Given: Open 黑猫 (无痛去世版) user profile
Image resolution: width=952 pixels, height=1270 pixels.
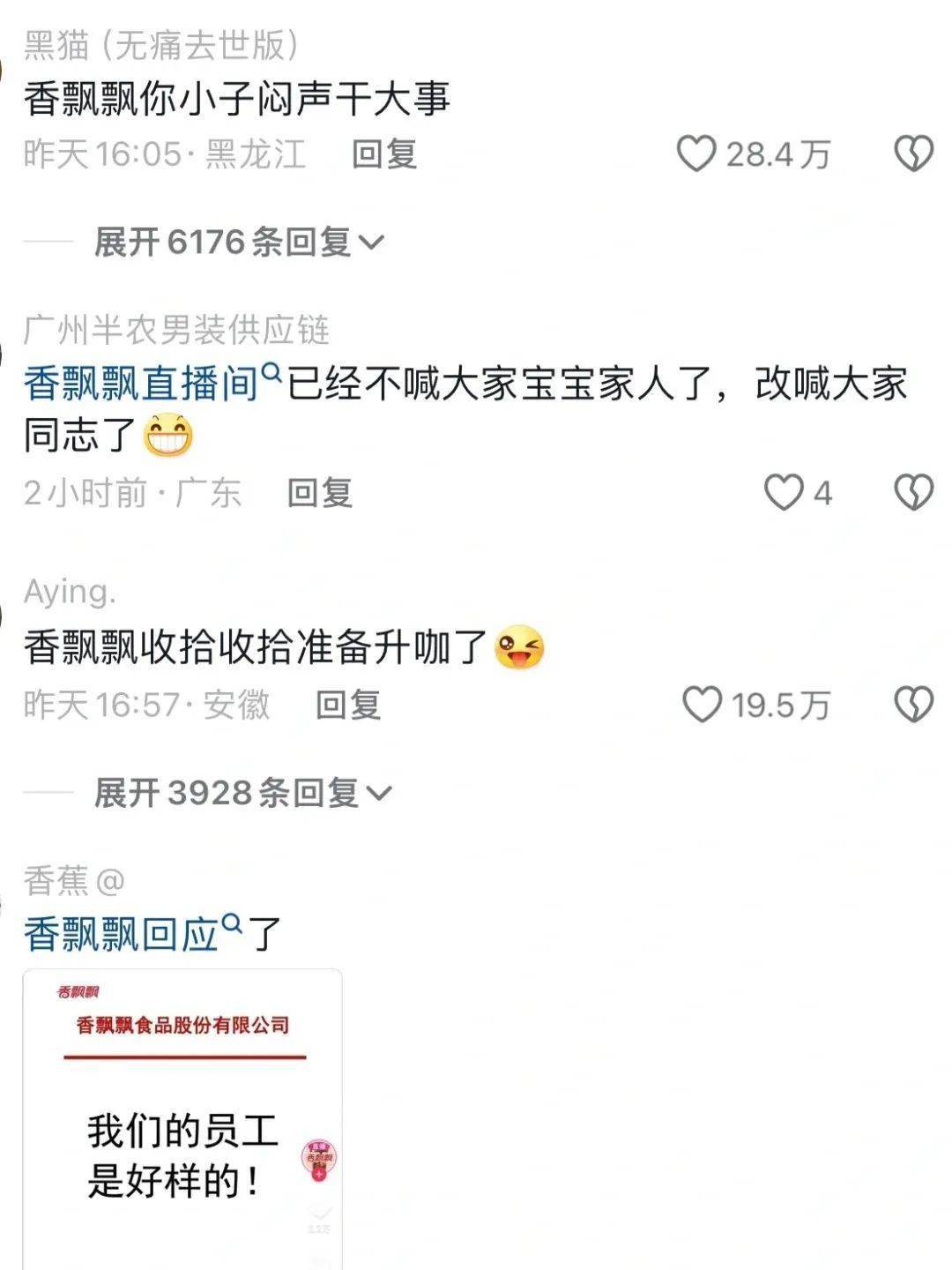Looking at the screenshot, I should click(x=160, y=45).
